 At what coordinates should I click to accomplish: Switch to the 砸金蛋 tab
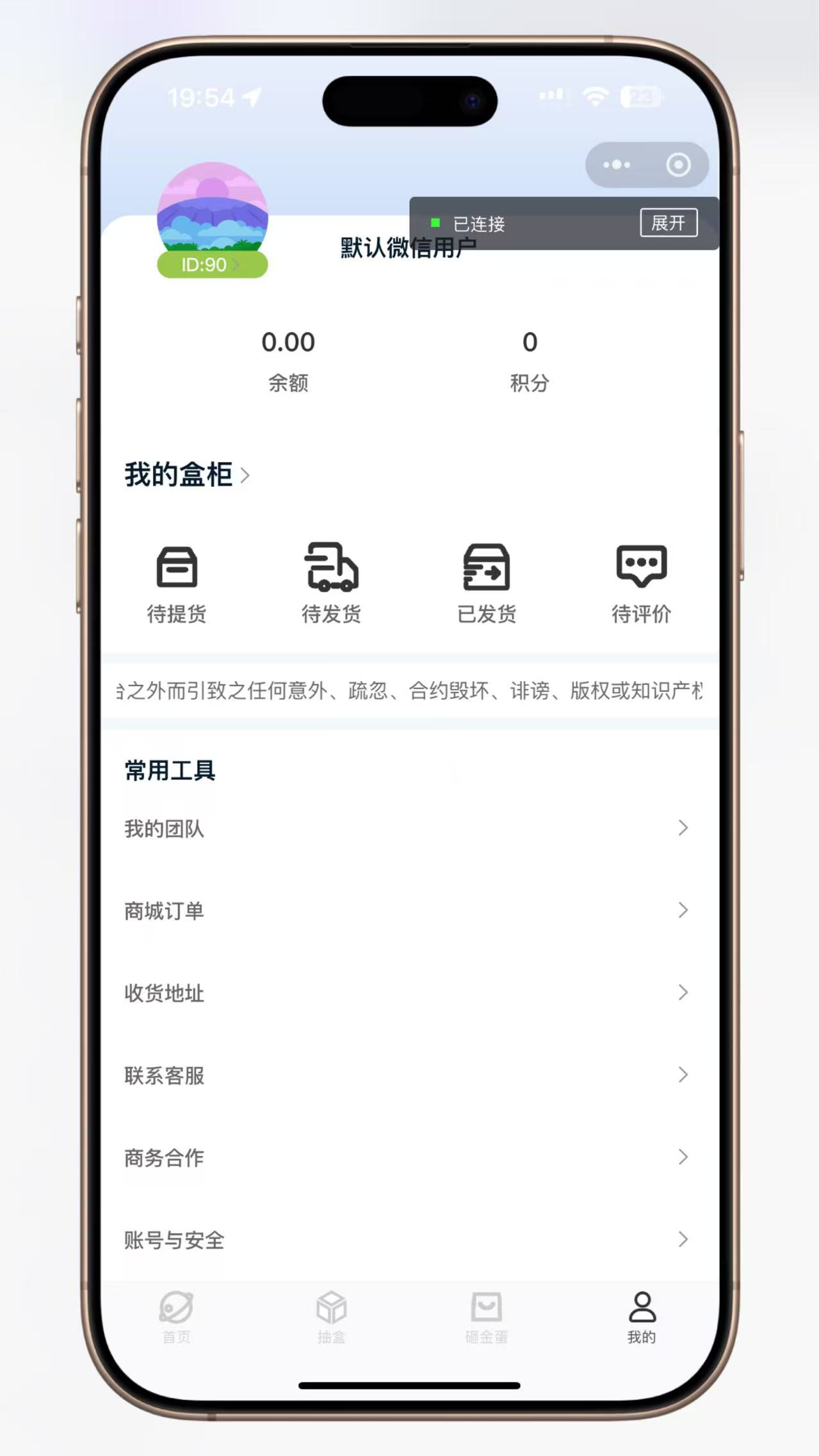[486, 1317]
